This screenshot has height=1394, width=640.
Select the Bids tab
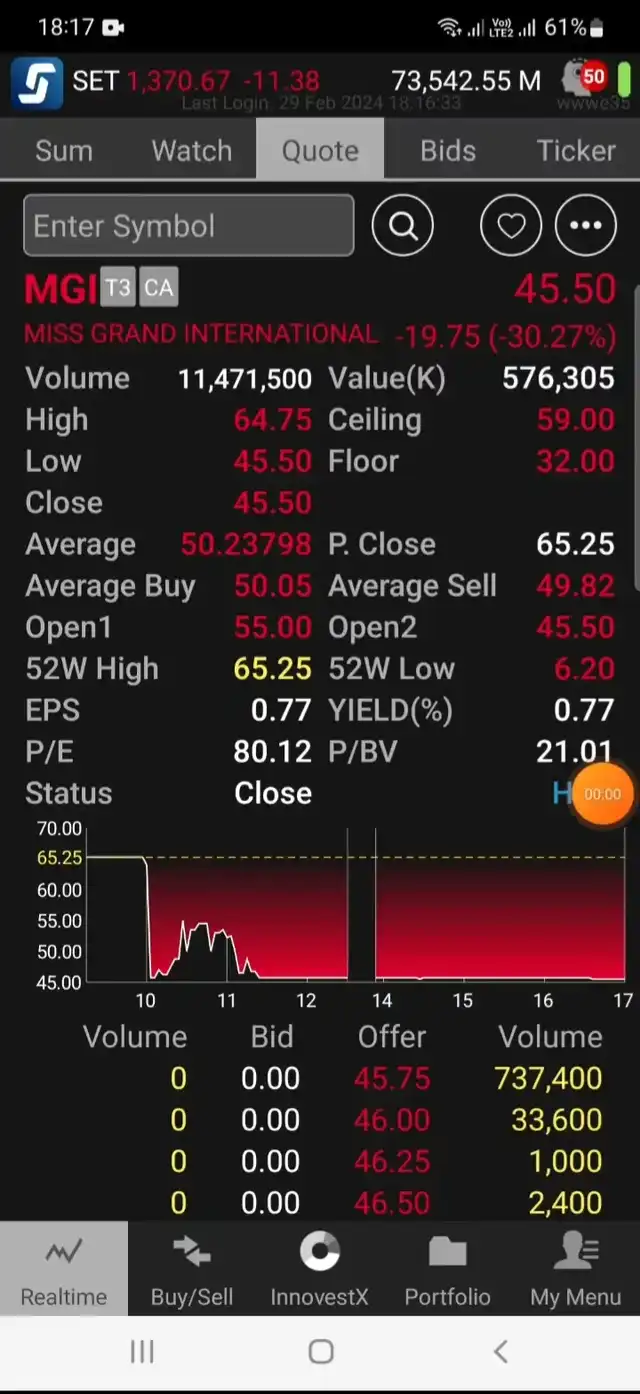click(x=447, y=151)
